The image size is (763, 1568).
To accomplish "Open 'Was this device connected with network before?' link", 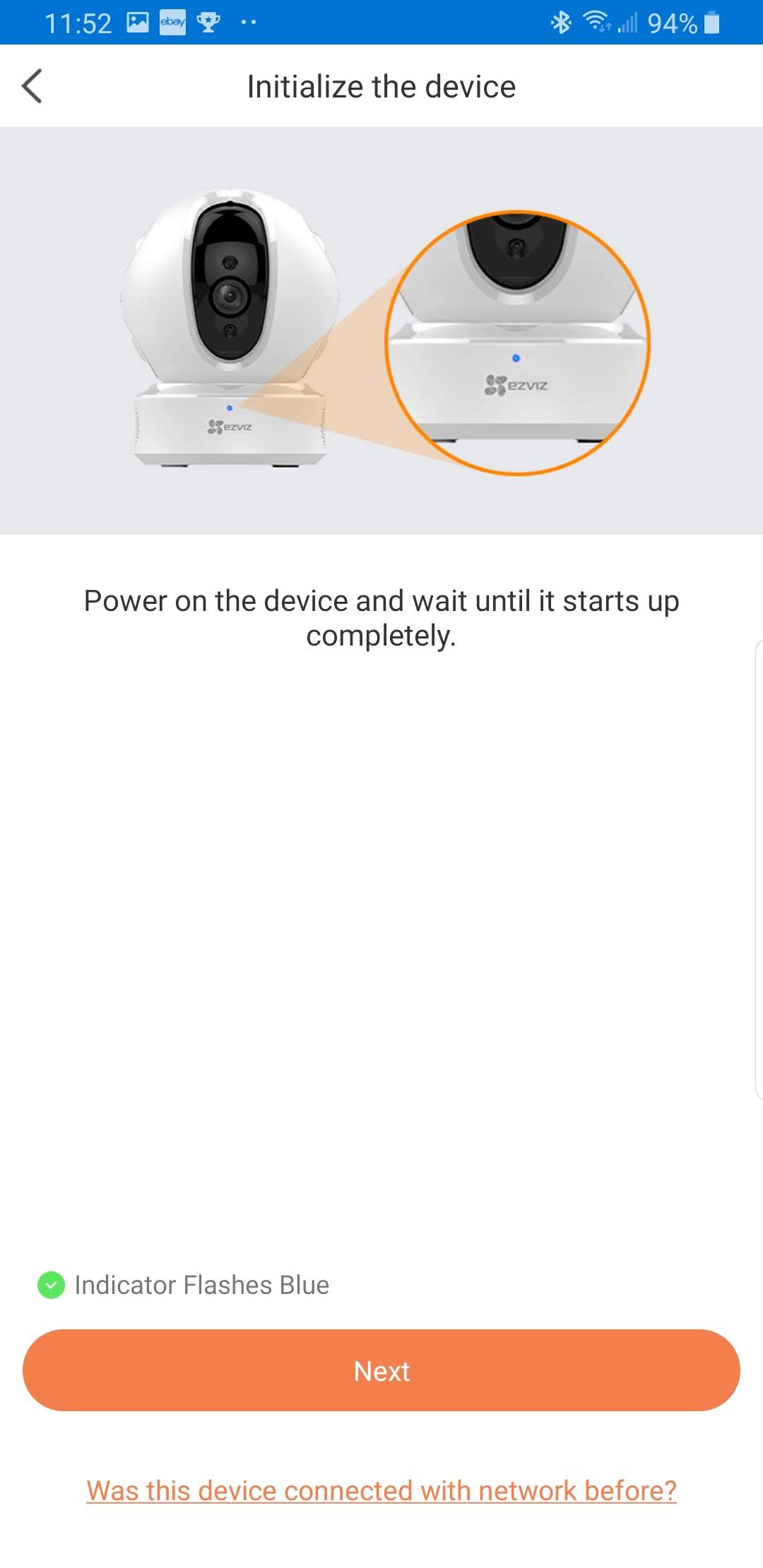I will pos(381,1490).
